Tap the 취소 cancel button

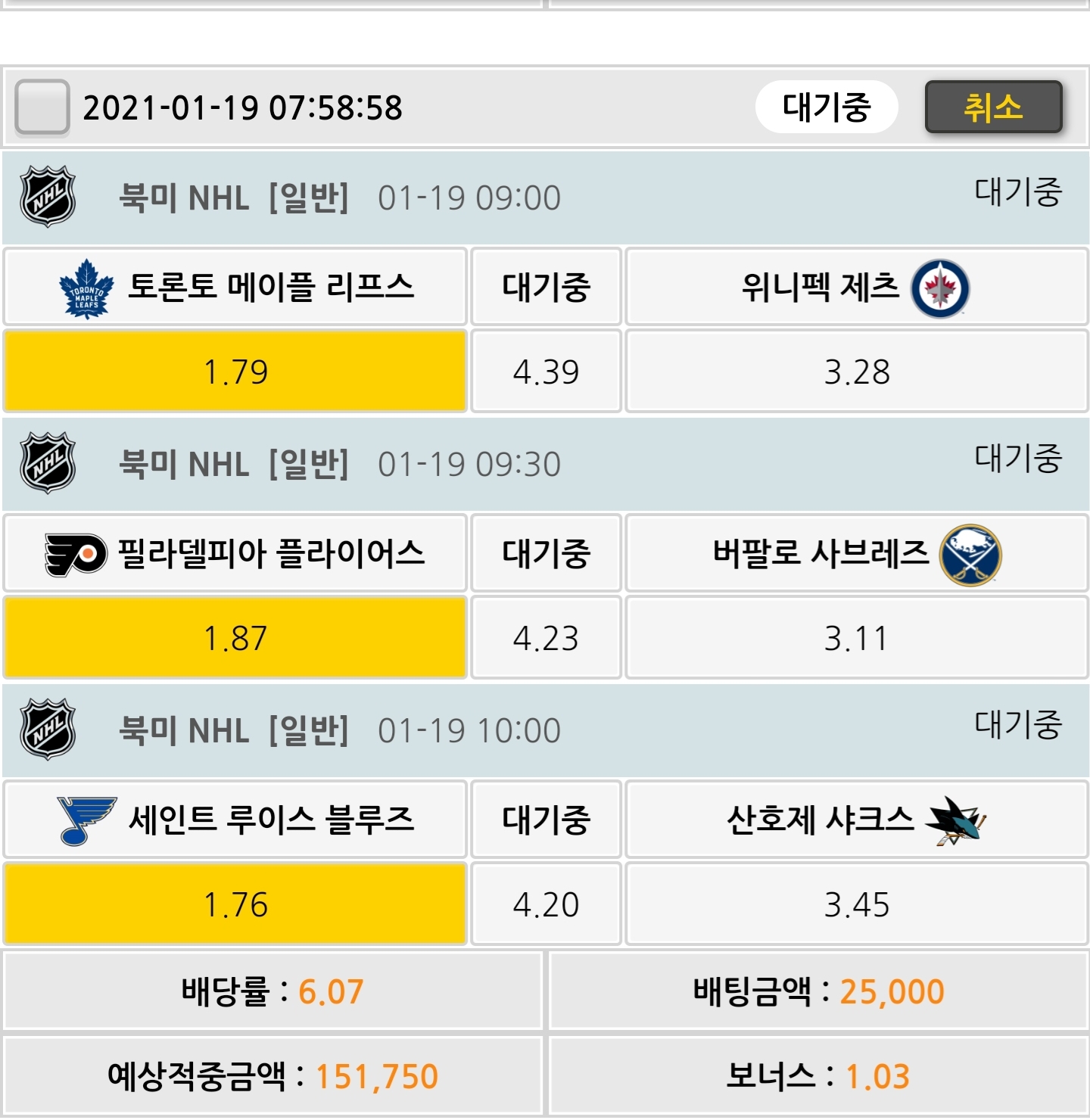pyautogui.click(x=993, y=107)
